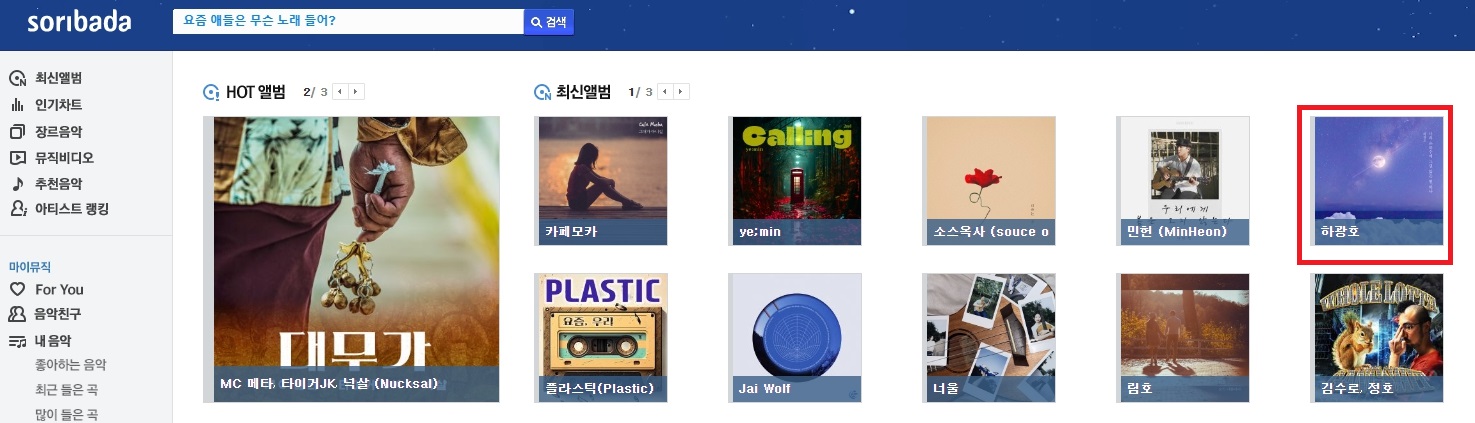Open the ye;min Calling album

[x=794, y=180]
